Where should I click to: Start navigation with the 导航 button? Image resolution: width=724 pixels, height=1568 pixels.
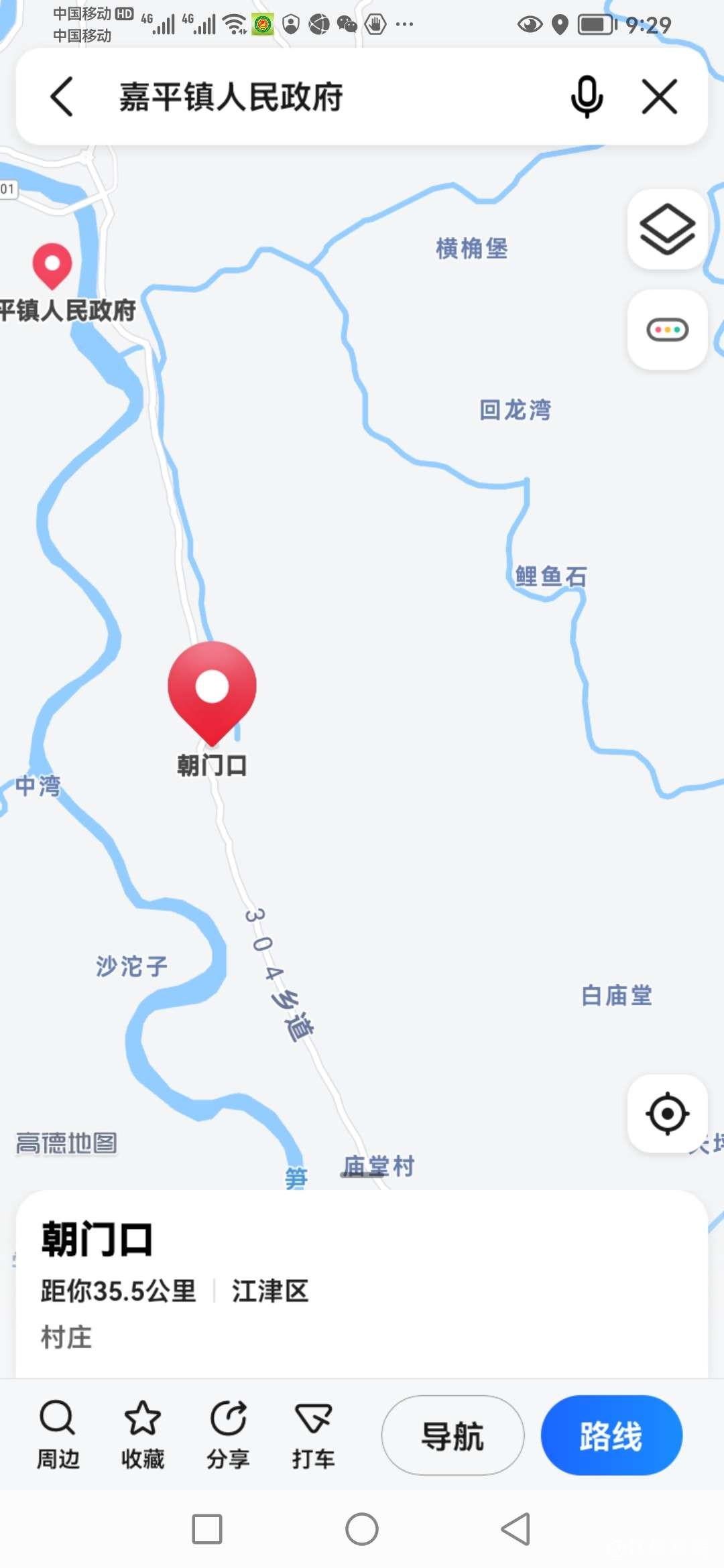pyautogui.click(x=452, y=1435)
